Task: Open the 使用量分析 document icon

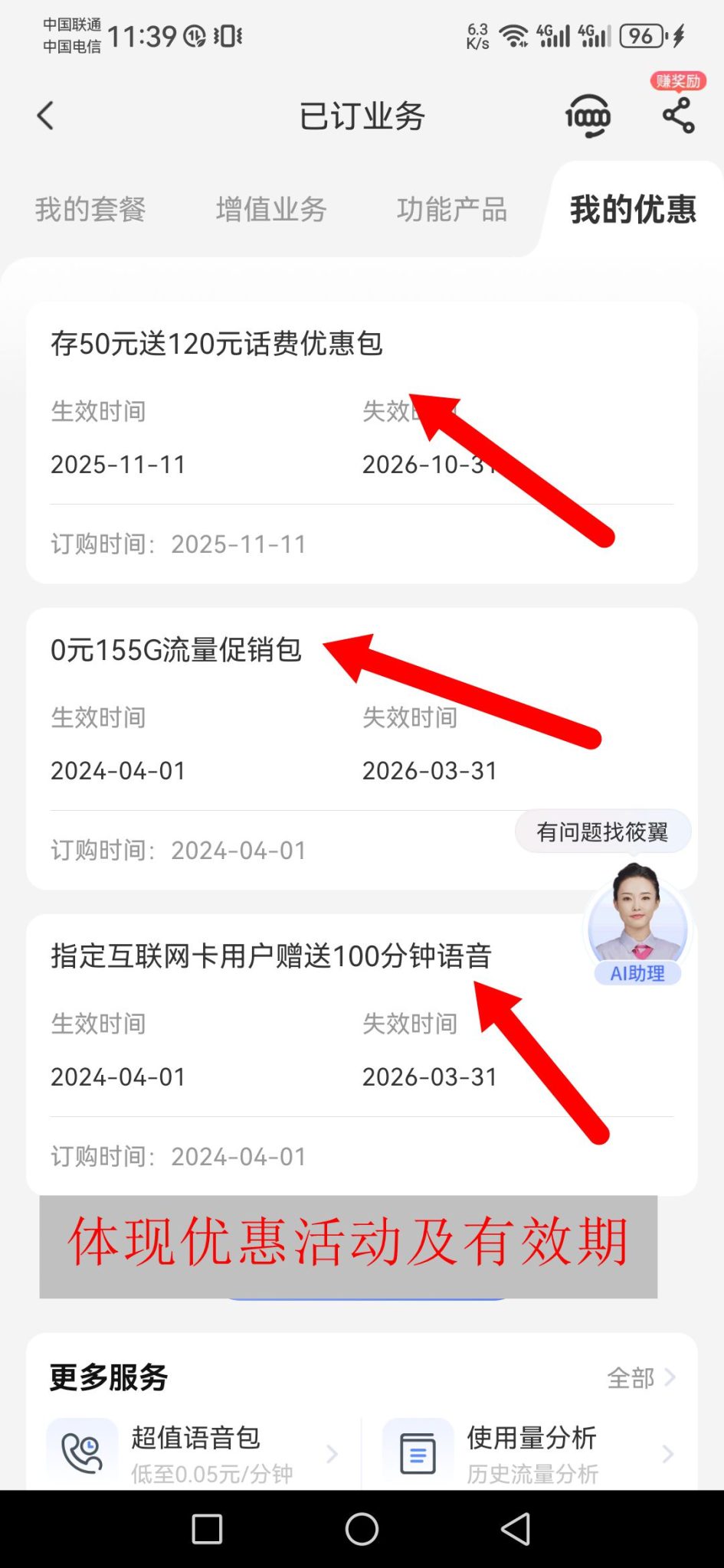Action: coord(418,1449)
